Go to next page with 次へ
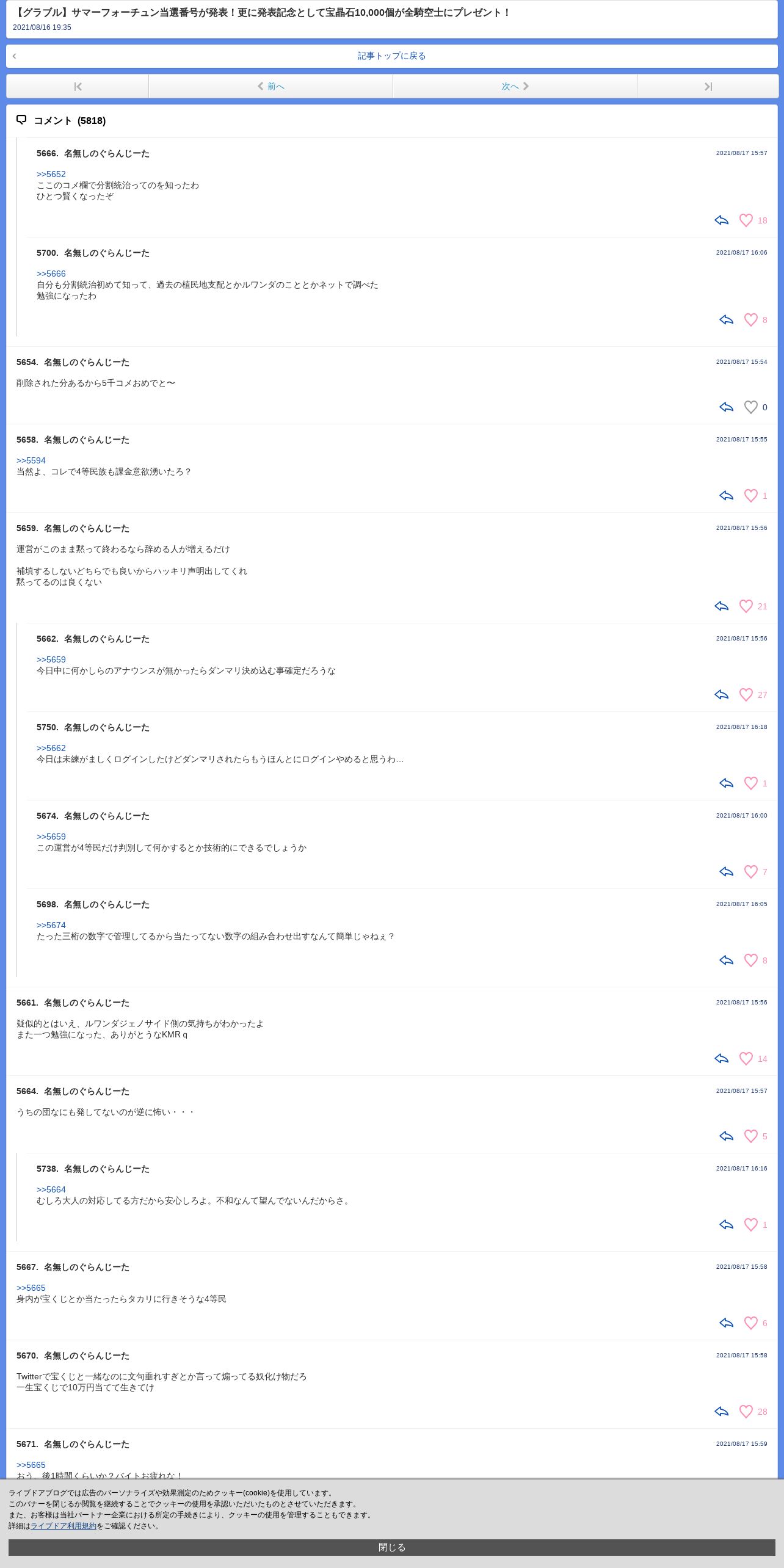Screen dimensions: 784x1568 coord(515,87)
